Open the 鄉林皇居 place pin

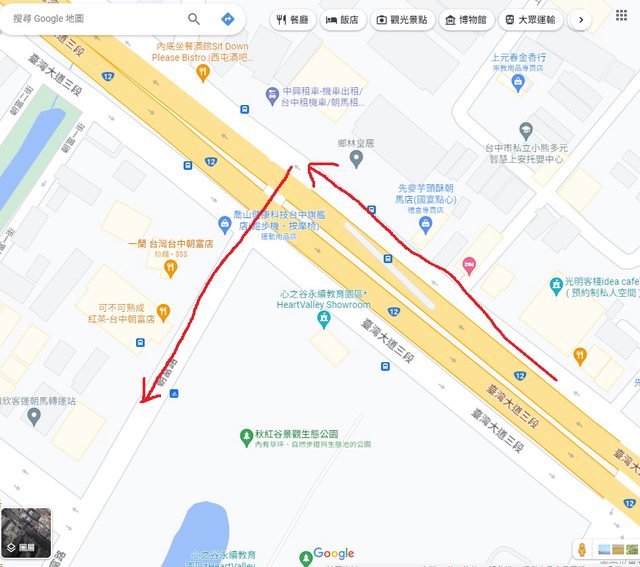coord(356,160)
